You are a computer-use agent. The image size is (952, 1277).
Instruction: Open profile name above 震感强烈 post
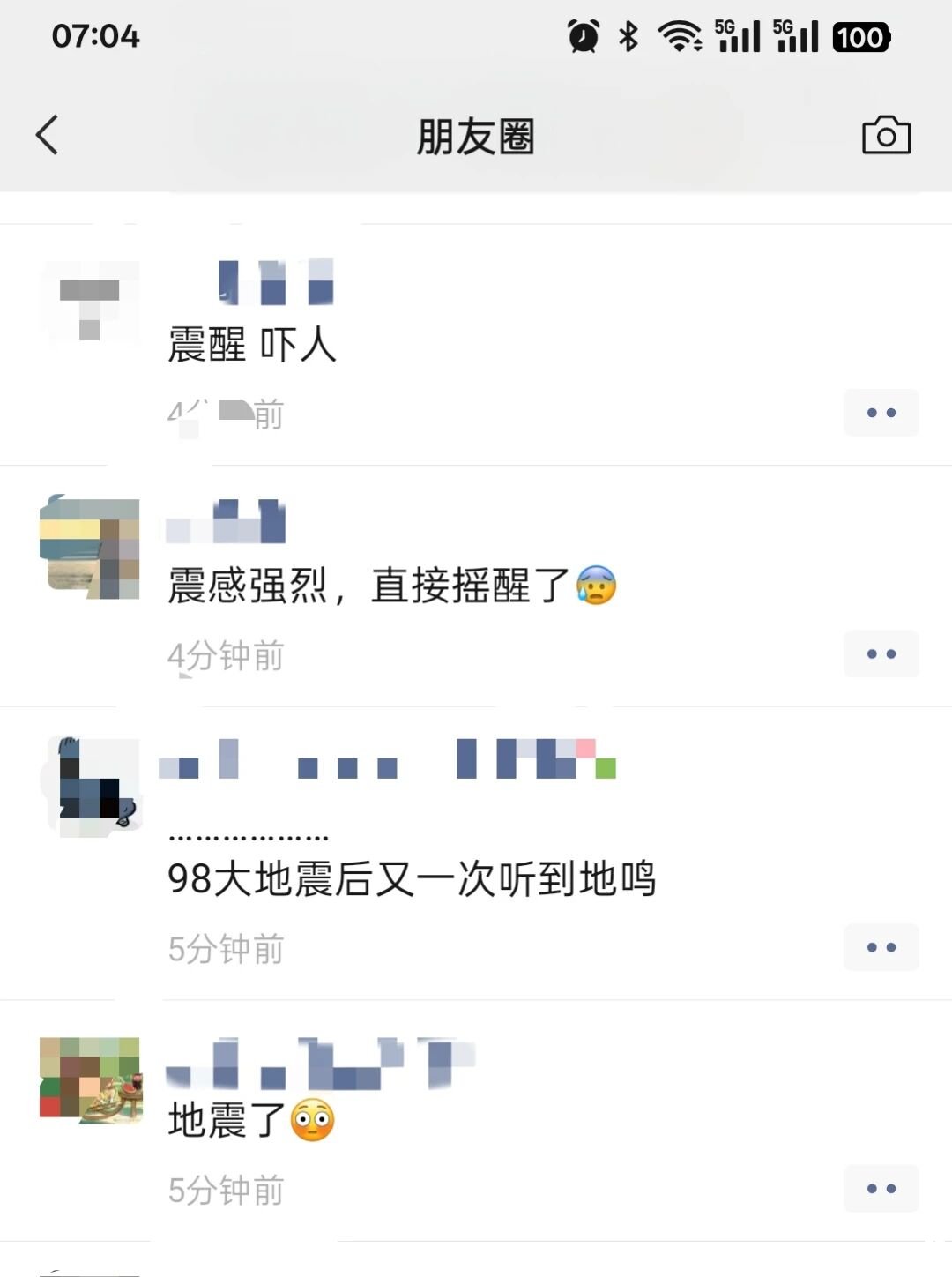click(226, 521)
